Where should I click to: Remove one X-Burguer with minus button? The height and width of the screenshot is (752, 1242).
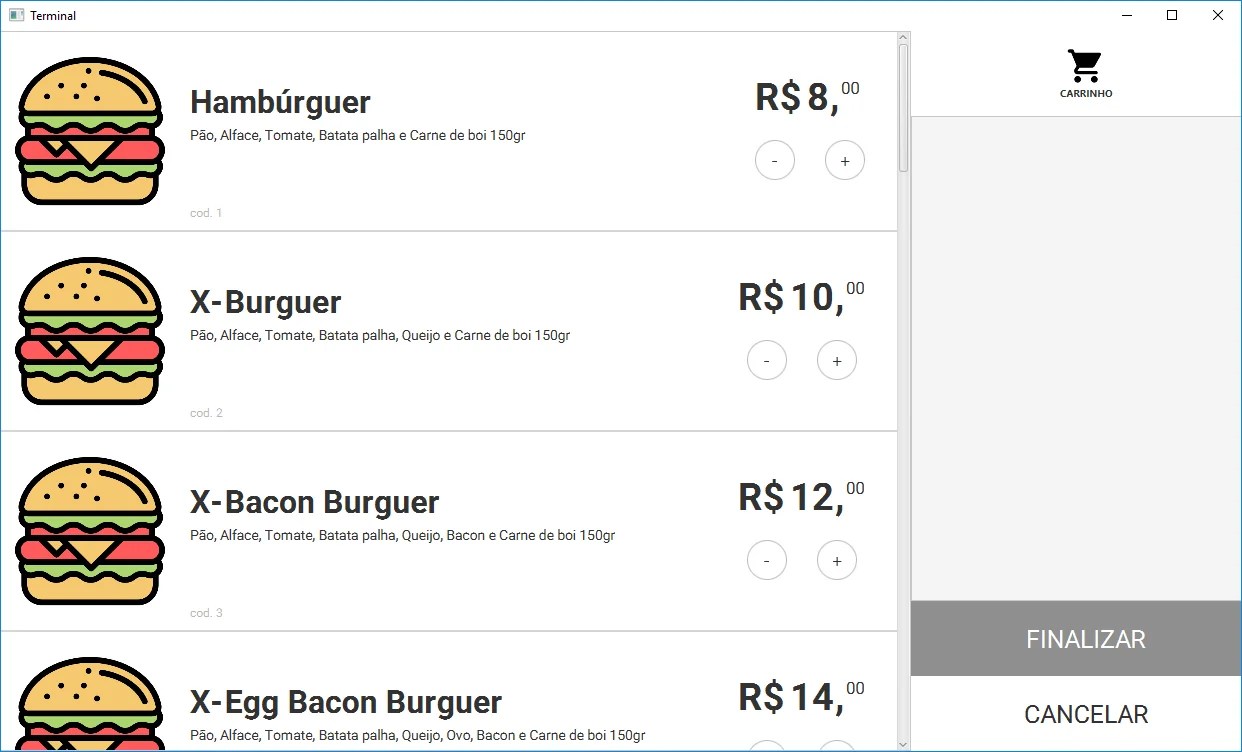point(766,360)
